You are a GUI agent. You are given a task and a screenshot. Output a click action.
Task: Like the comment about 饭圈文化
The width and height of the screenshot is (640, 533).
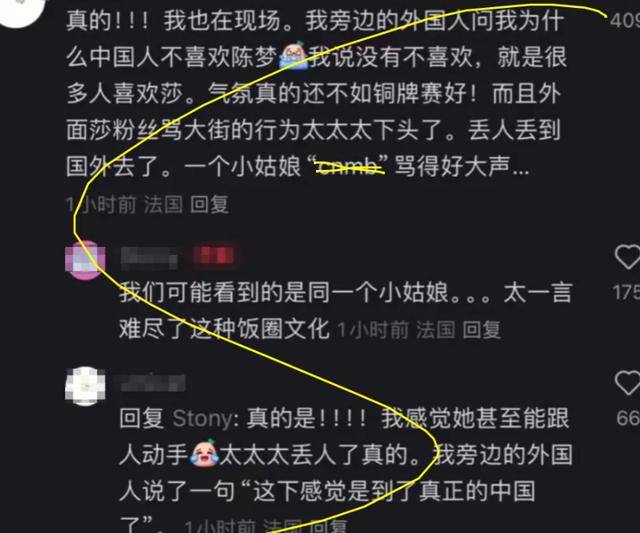click(x=627, y=255)
